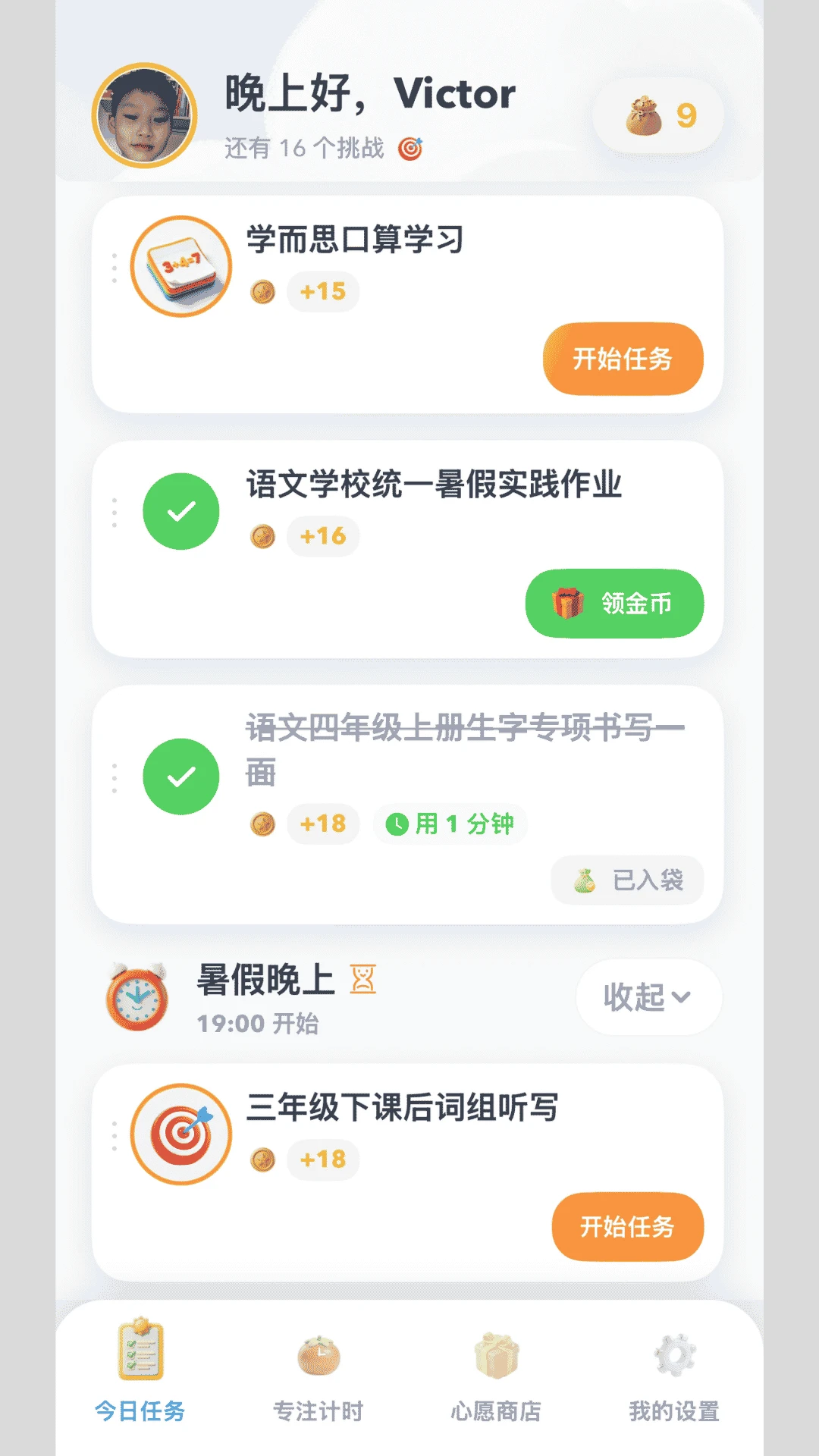The height and width of the screenshot is (1456, 819).
Task: Open the 语文四年级上册生字专项书写一面 task card
Action: pyautogui.click(x=407, y=804)
